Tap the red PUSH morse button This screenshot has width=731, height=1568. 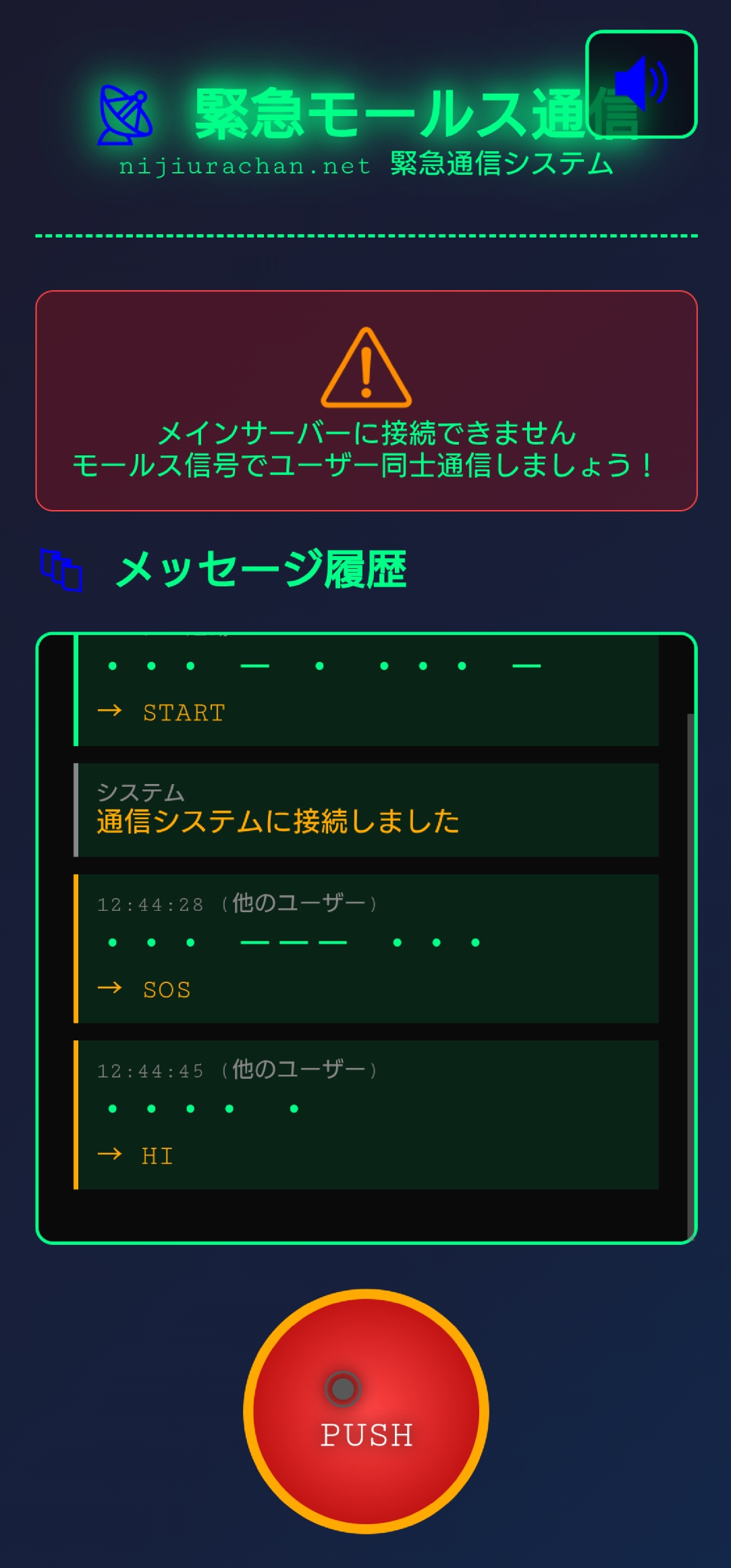tap(366, 1411)
